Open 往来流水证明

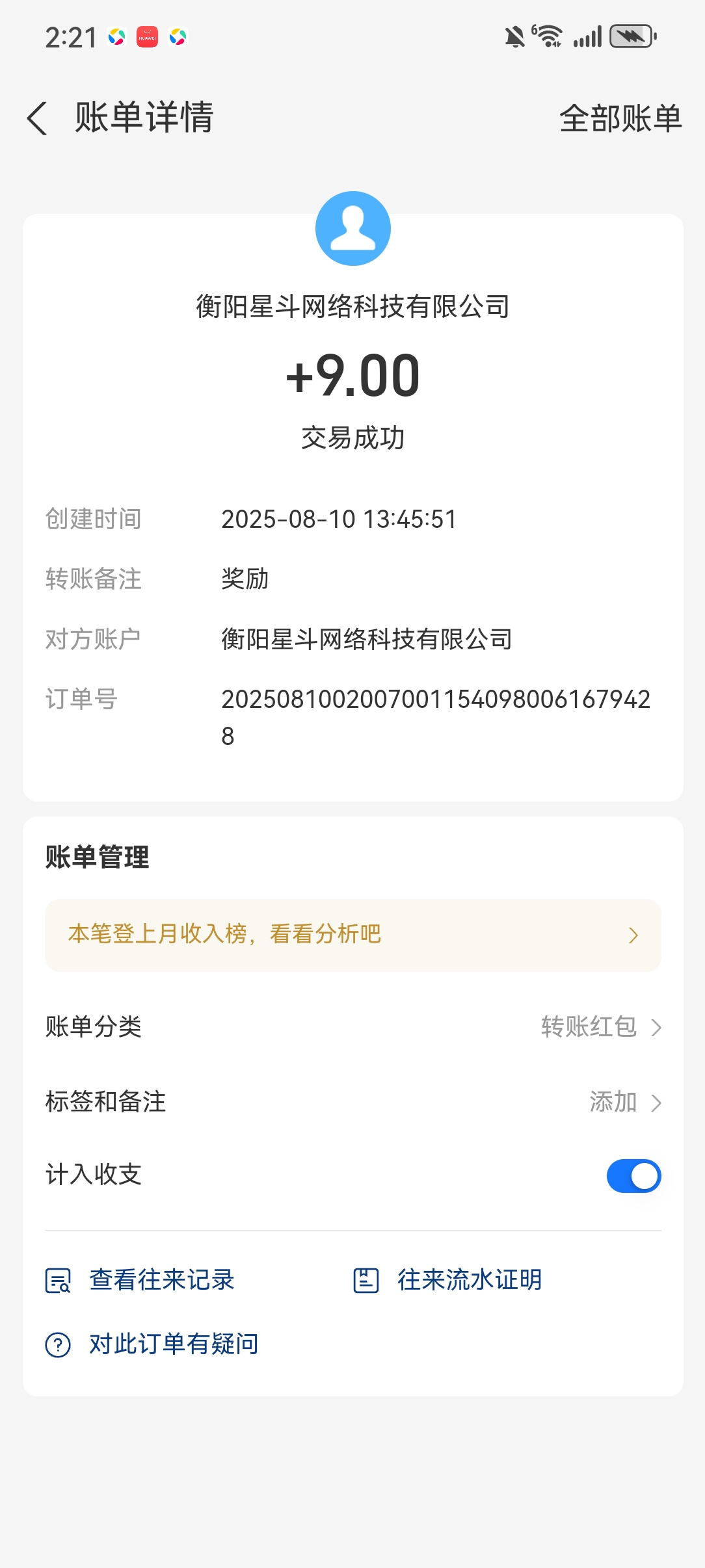(x=447, y=1279)
